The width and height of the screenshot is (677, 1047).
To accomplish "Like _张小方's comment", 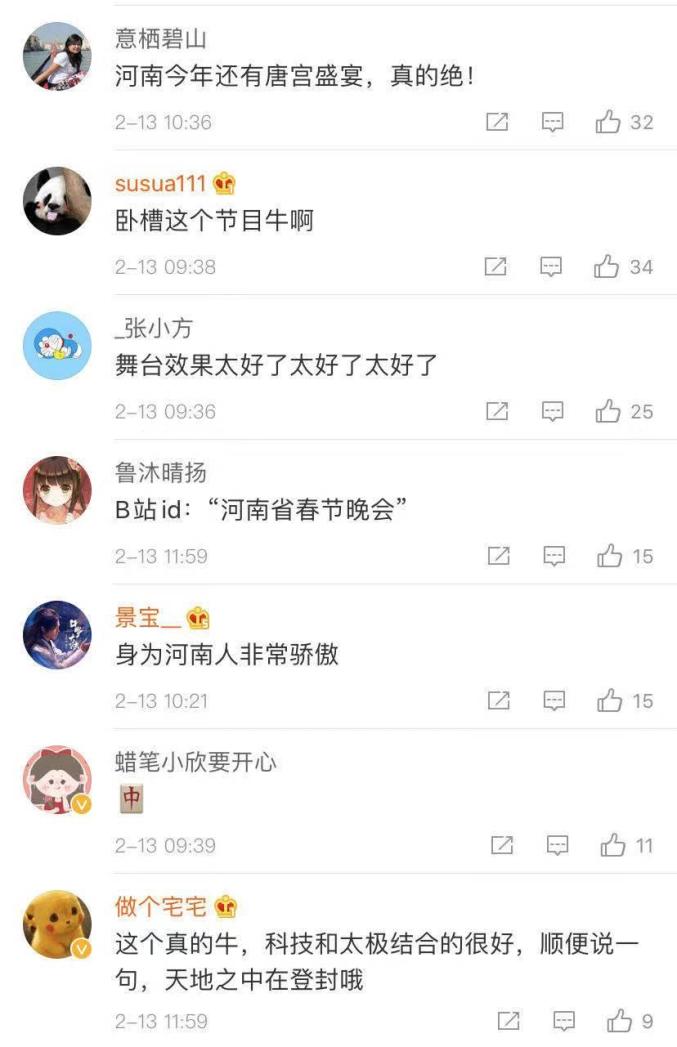I will tap(609, 411).
